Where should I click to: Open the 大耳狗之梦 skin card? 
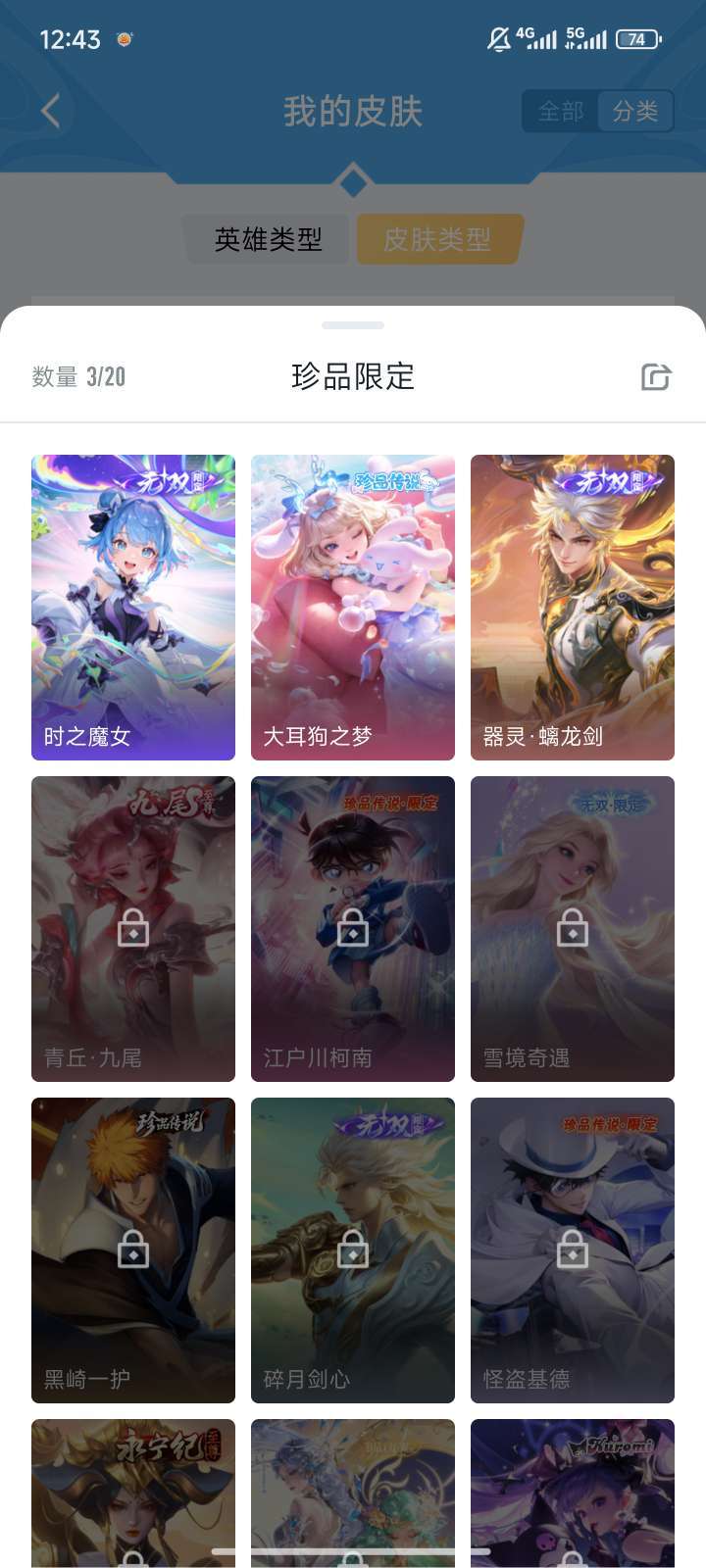click(353, 608)
